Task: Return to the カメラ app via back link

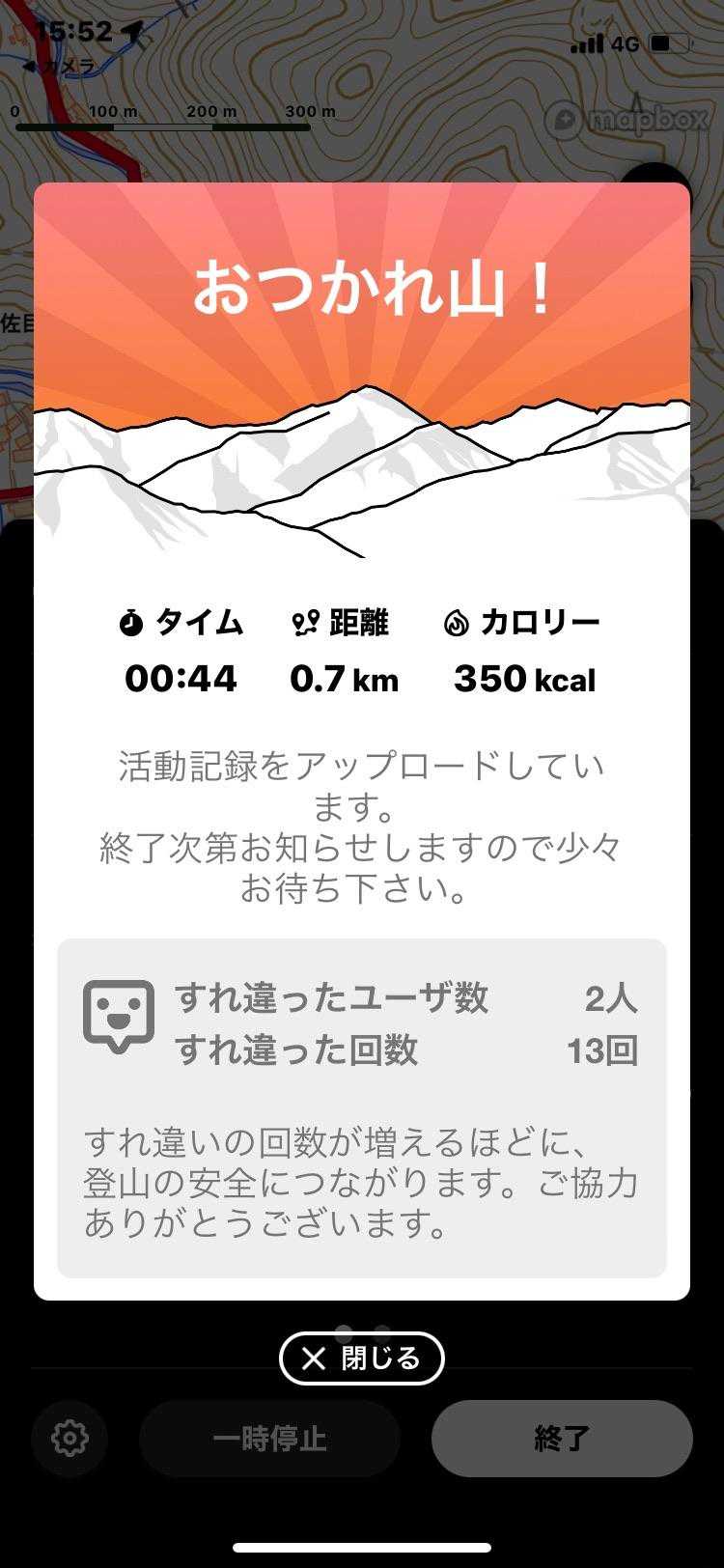Action: tap(58, 66)
